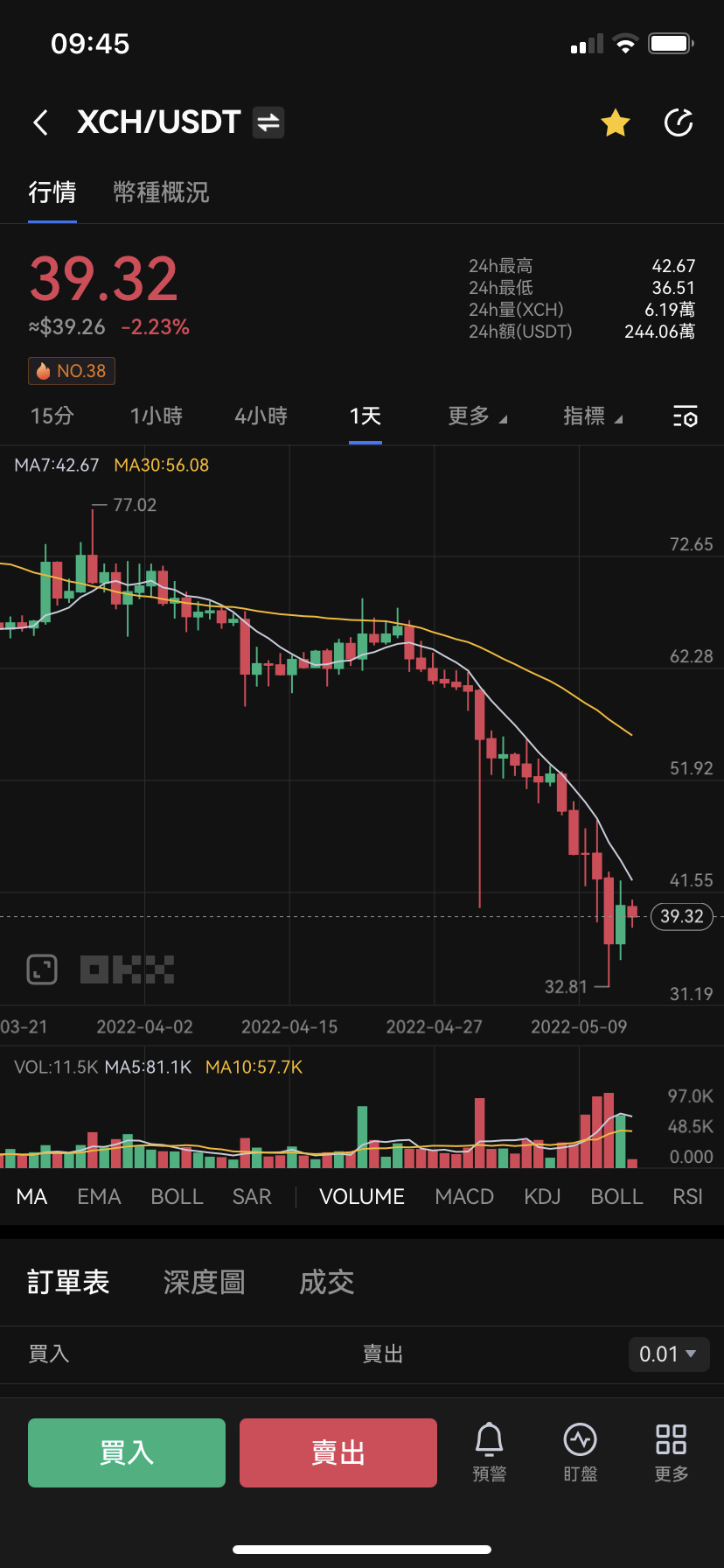Screen dimensions: 724x1568
Task: Tap the swap pair icon beside XCH/USDT
Action: click(268, 122)
